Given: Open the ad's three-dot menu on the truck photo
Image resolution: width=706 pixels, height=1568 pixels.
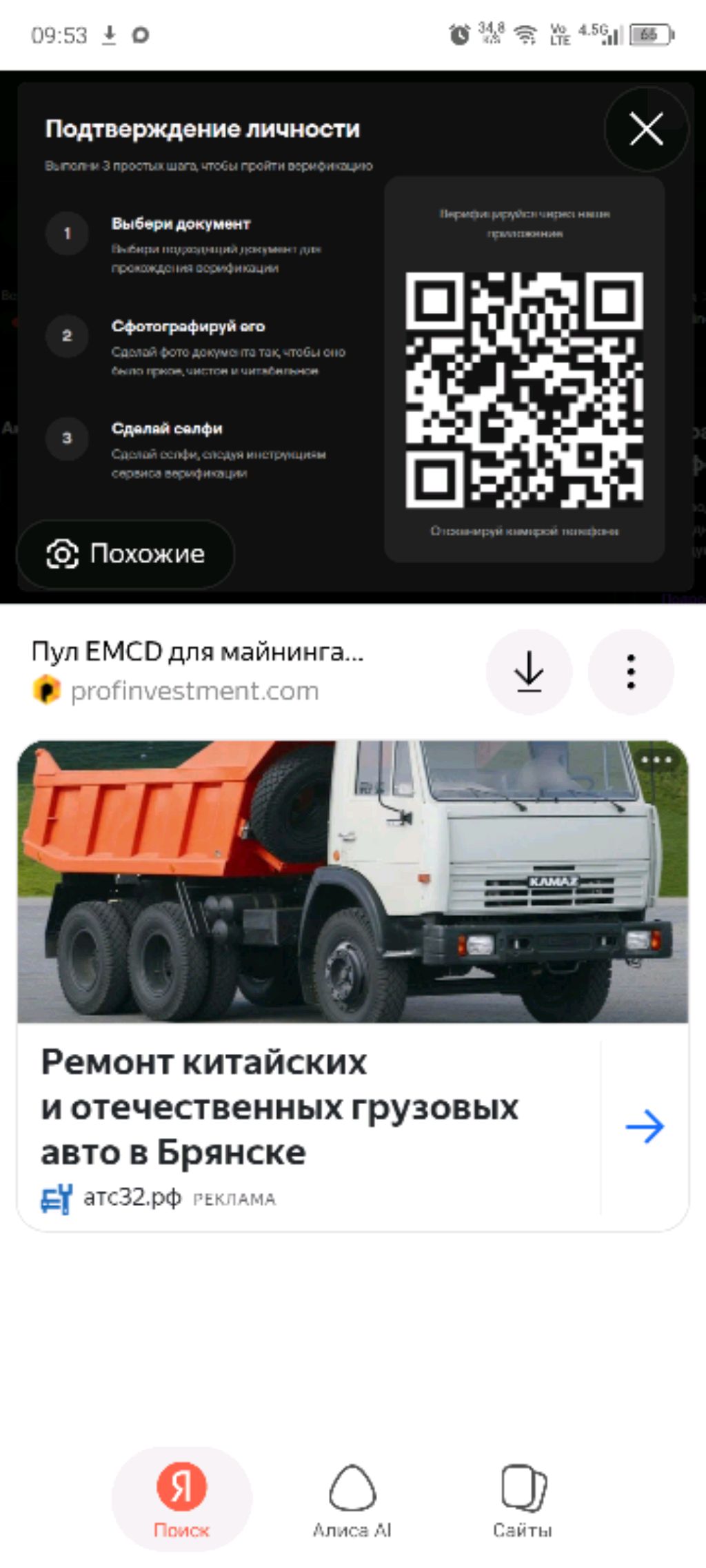Looking at the screenshot, I should coord(656,760).
